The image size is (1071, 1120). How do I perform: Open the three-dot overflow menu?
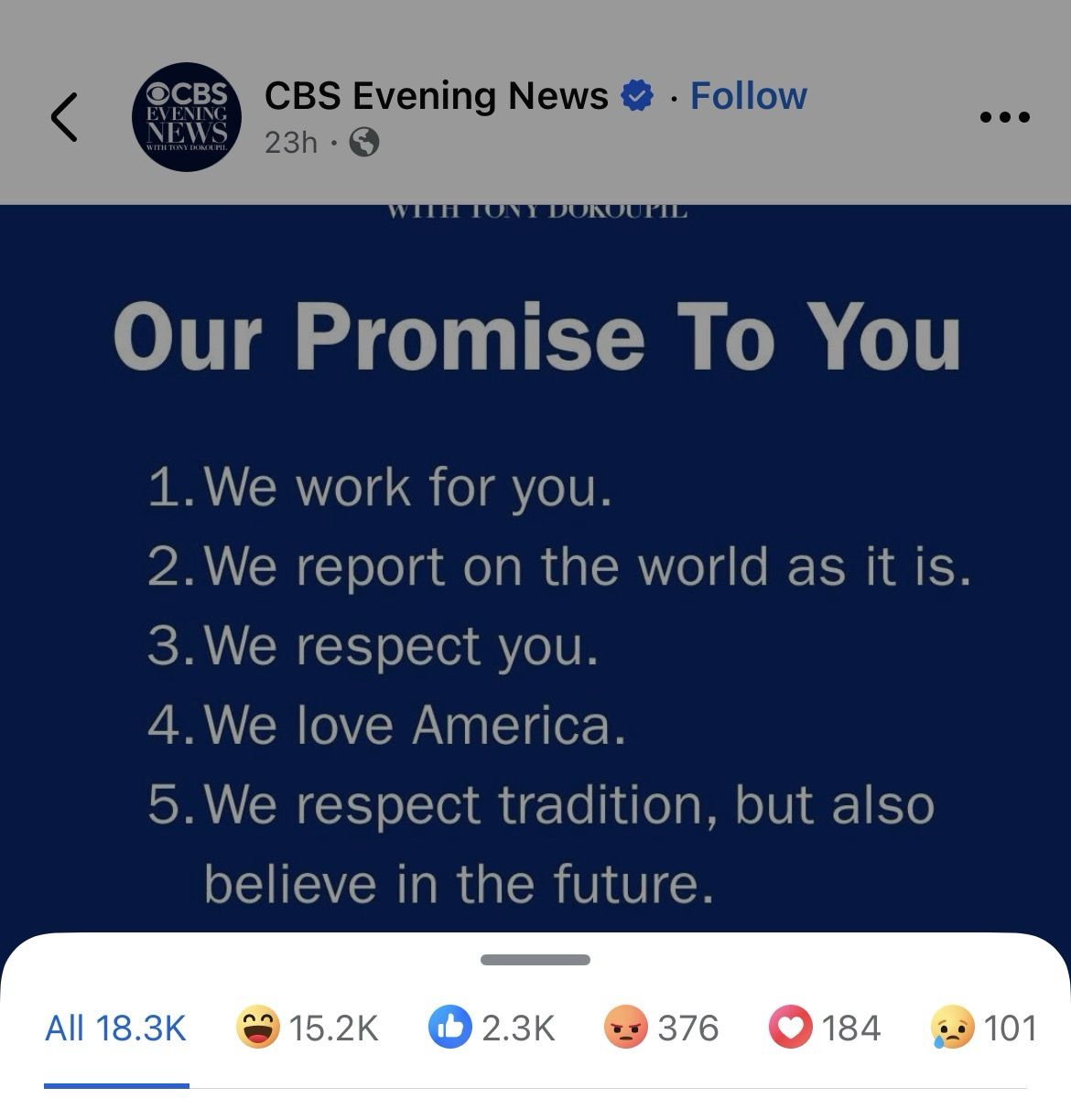tap(1004, 117)
